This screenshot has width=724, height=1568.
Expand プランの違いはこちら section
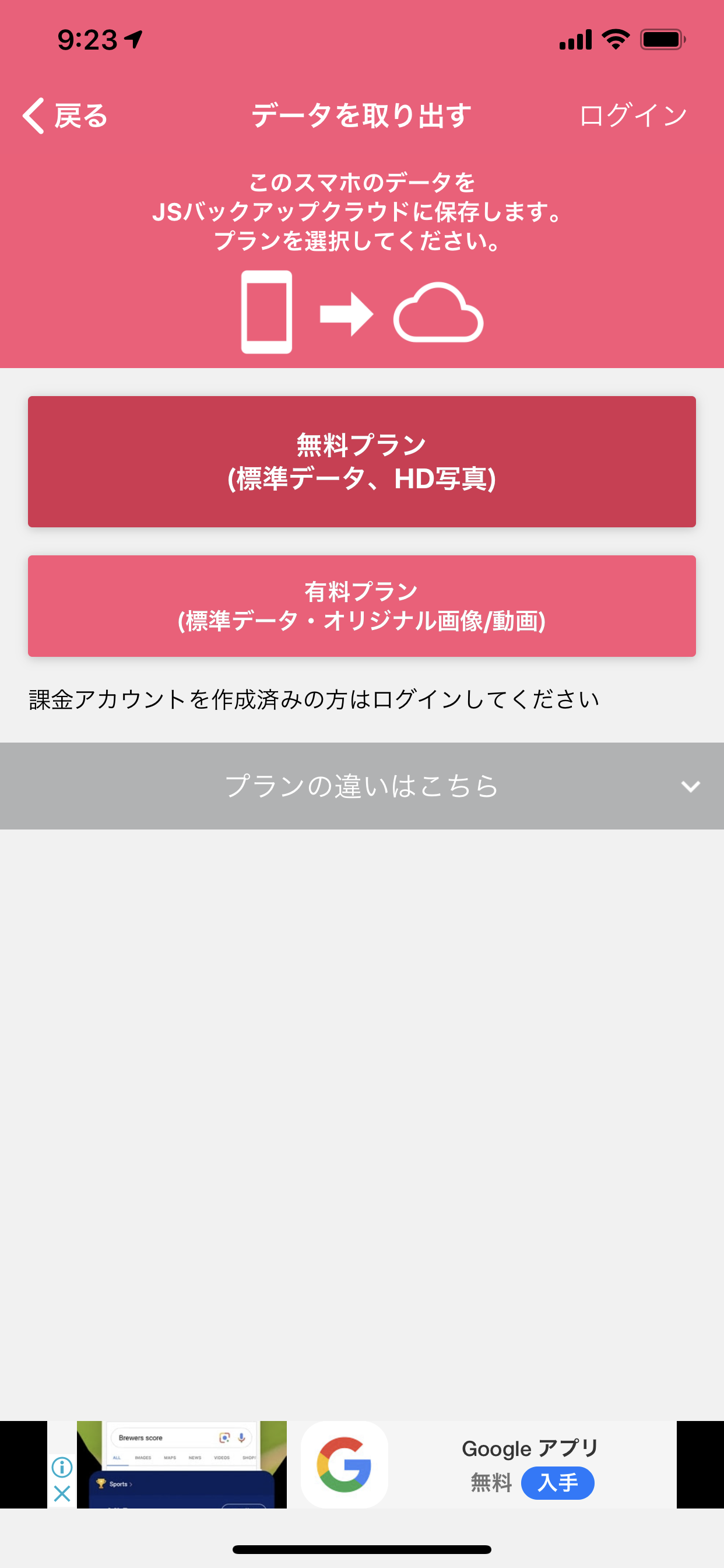point(362,786)
